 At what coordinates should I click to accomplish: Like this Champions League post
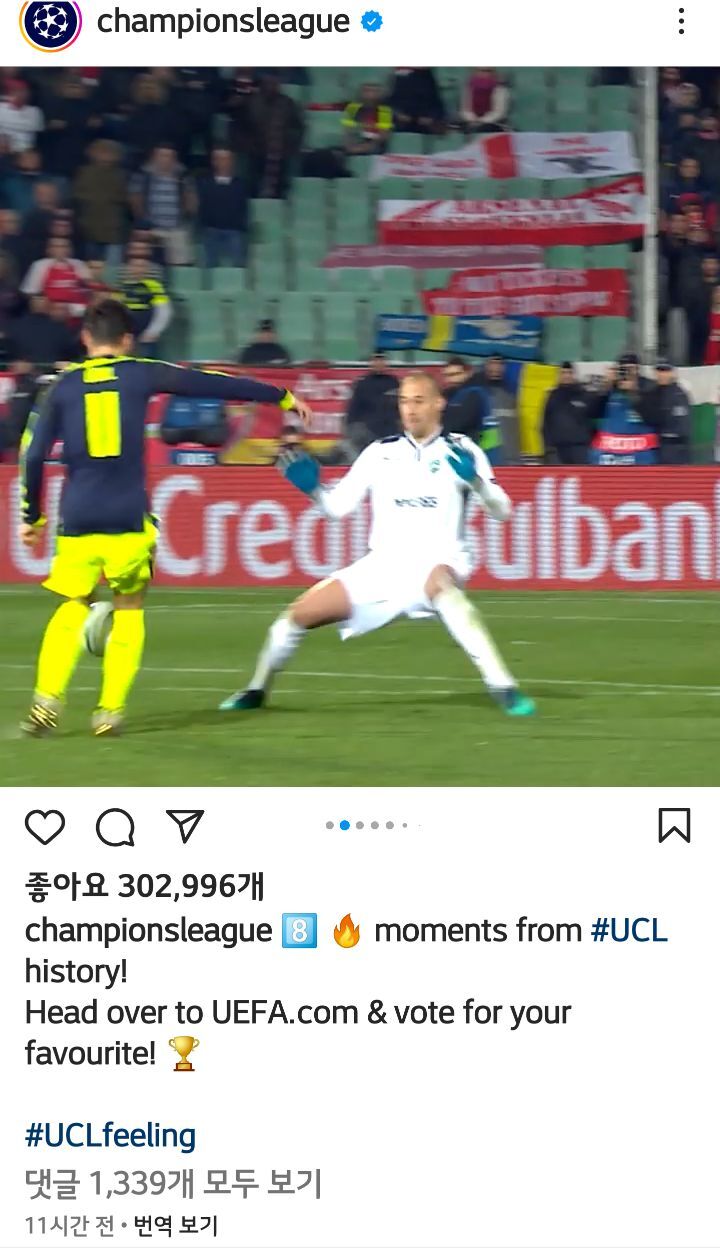[x=45, y=827]
